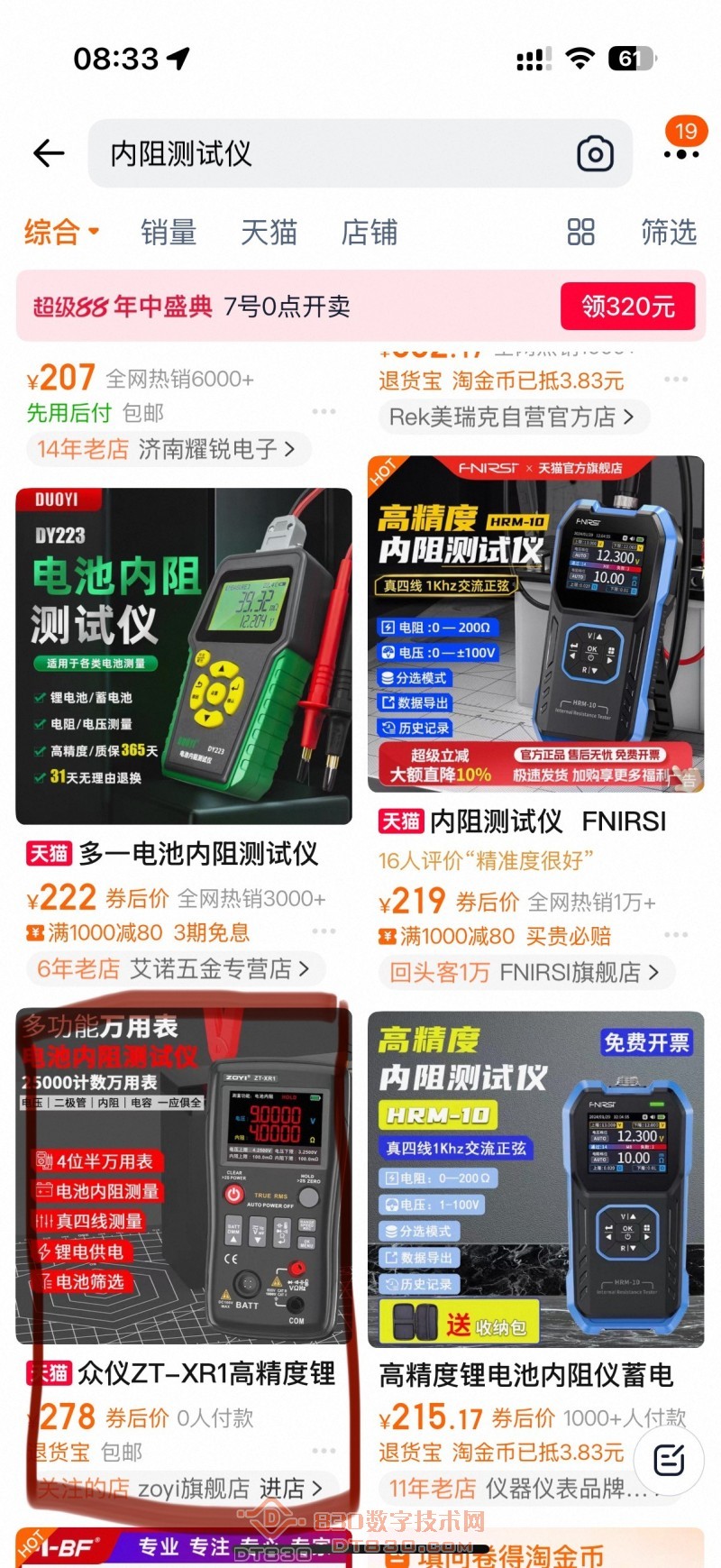The image size is (721, 1568).
Task: Open the grid view layout icon
Action: point(581,233)
